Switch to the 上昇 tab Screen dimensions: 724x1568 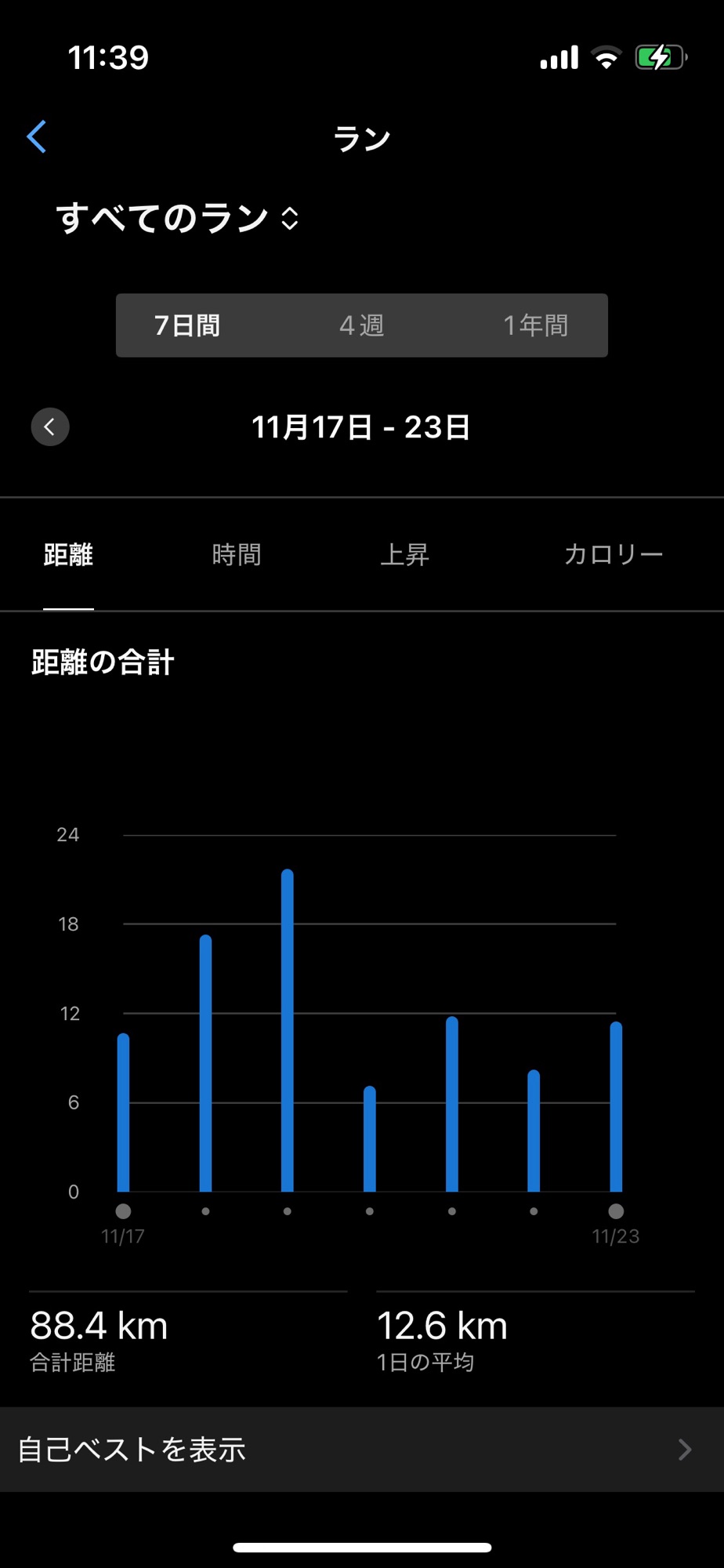pos(404,555)
